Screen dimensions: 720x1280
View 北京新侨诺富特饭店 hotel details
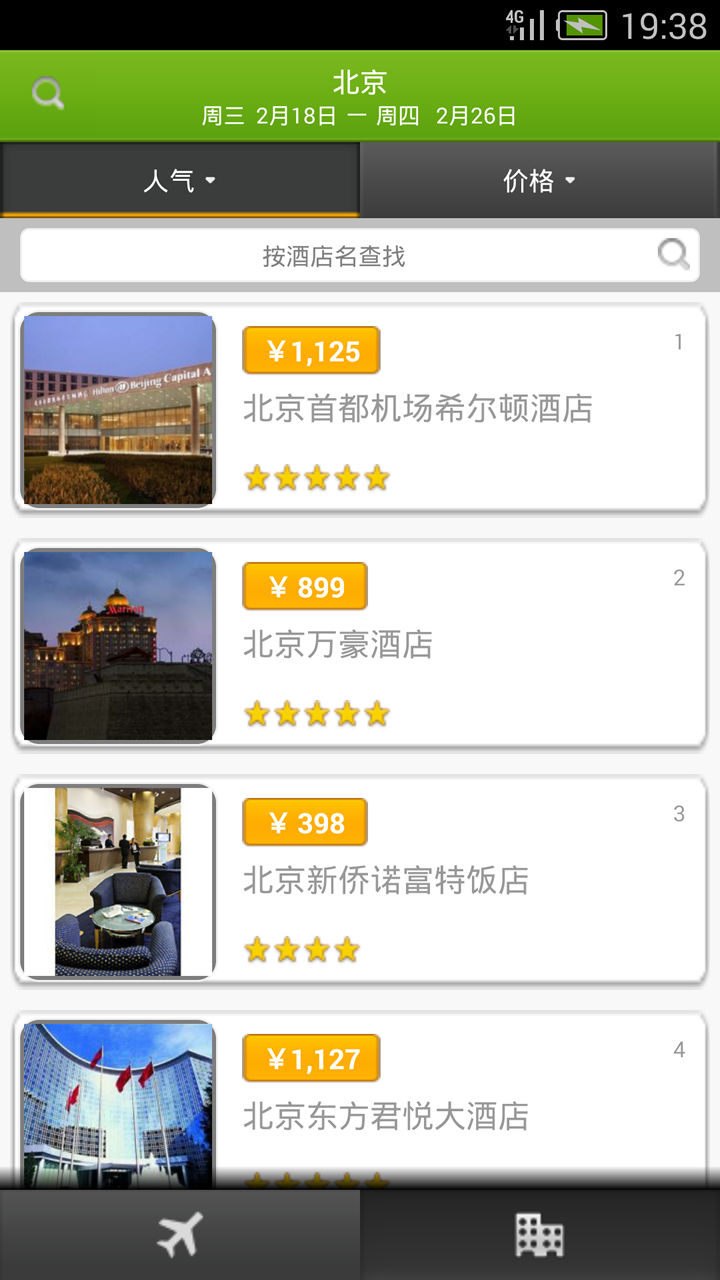(360, 881)
